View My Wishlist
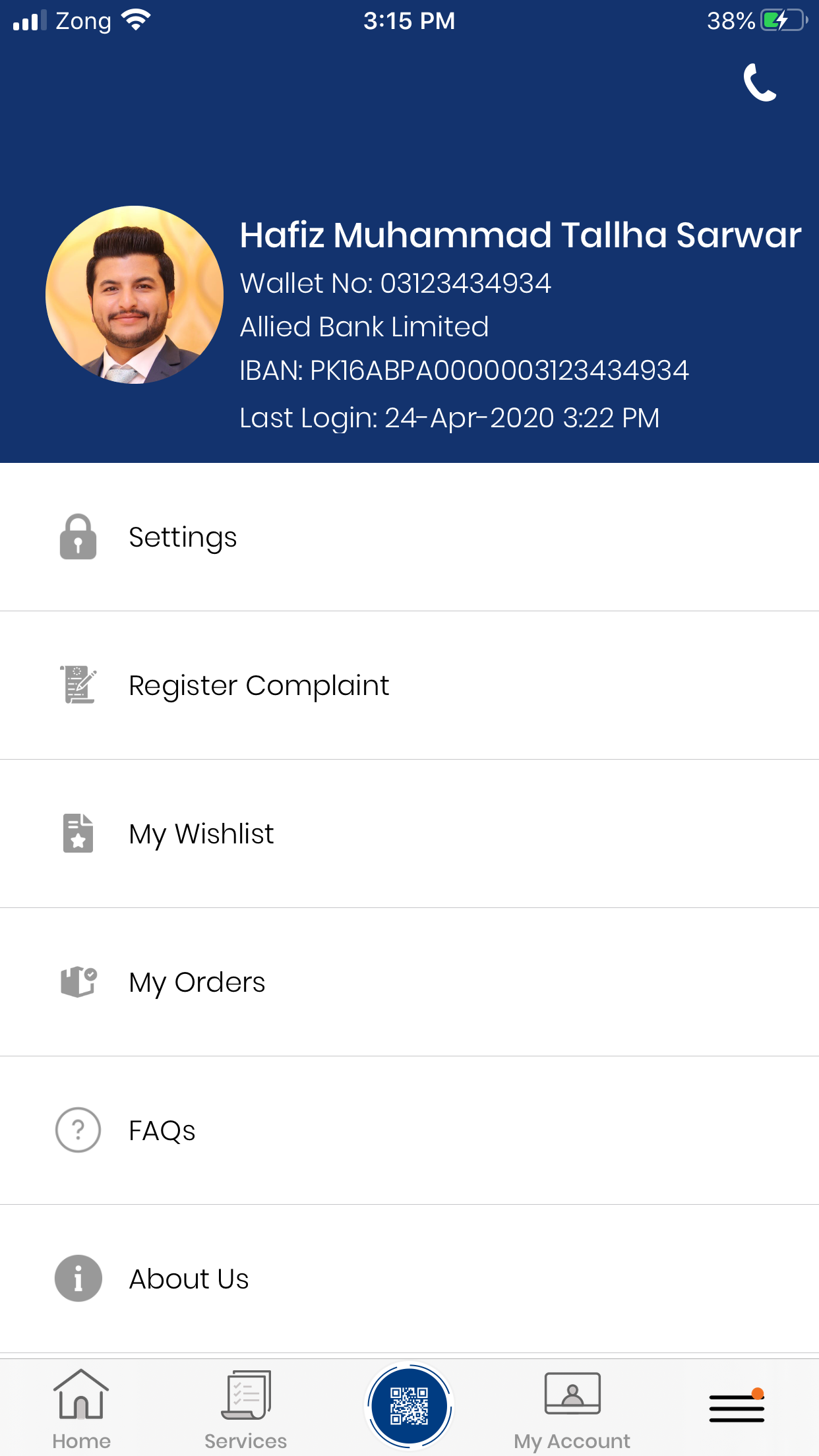This screenshot has height=1456, width=819. tap(201, 834)
